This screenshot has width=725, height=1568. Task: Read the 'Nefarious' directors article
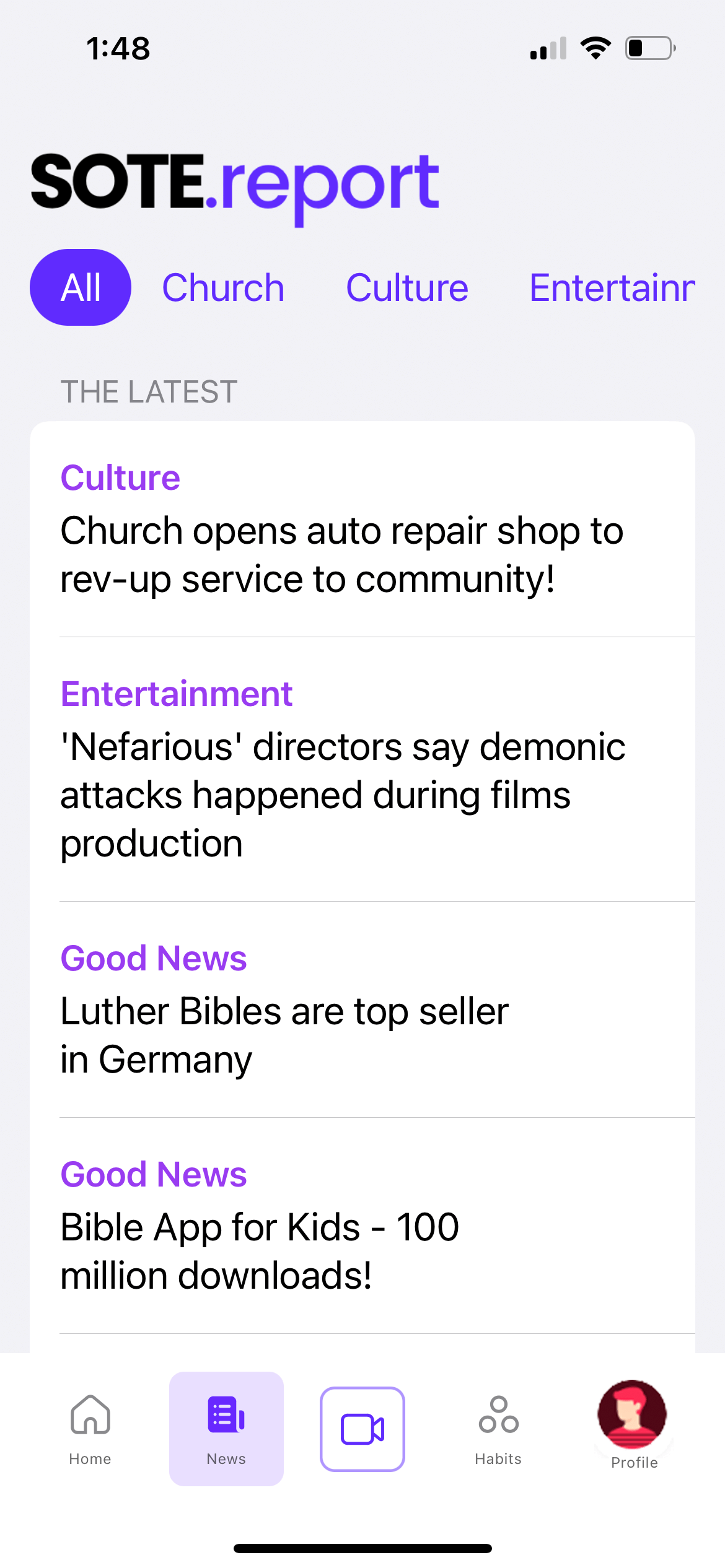[342, 795]
